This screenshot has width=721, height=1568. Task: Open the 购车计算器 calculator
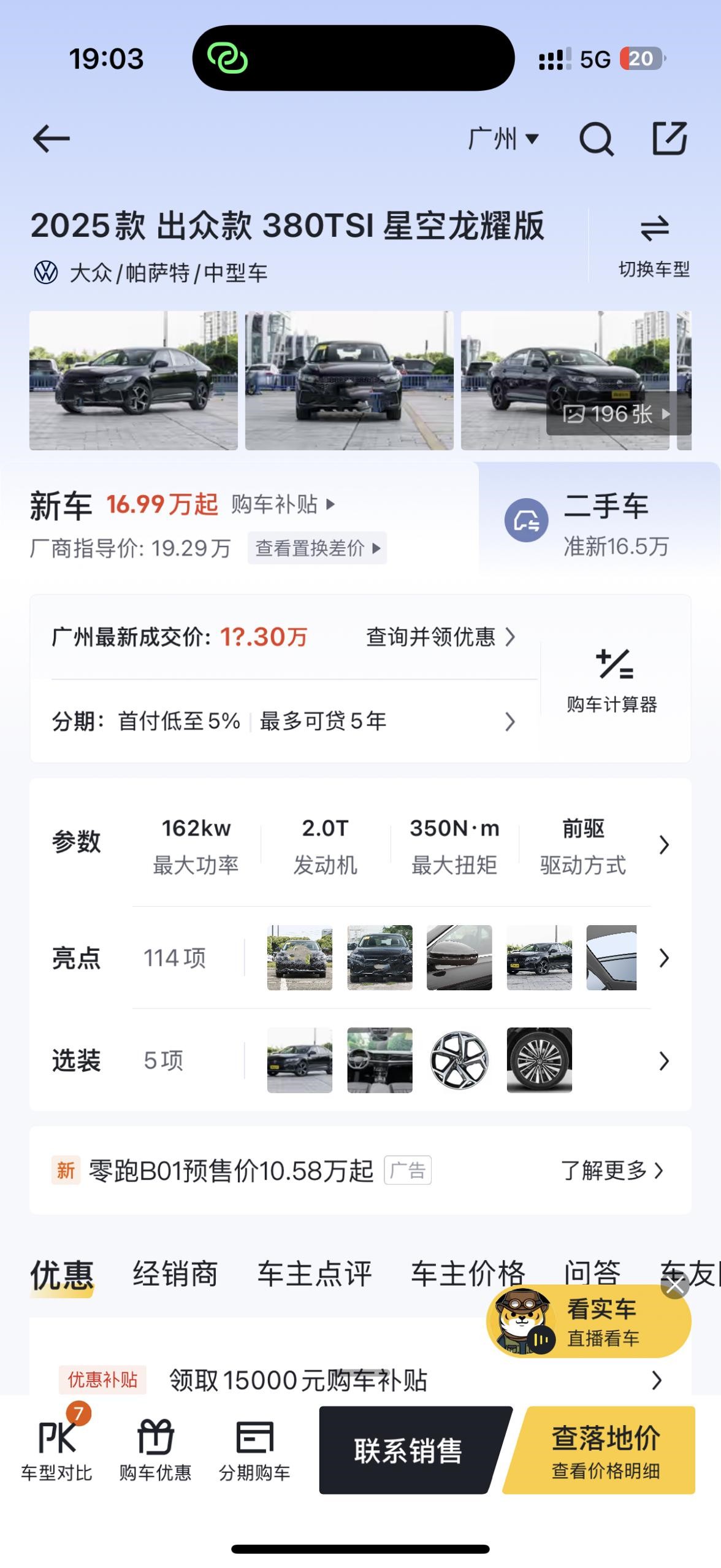point(612,681)
